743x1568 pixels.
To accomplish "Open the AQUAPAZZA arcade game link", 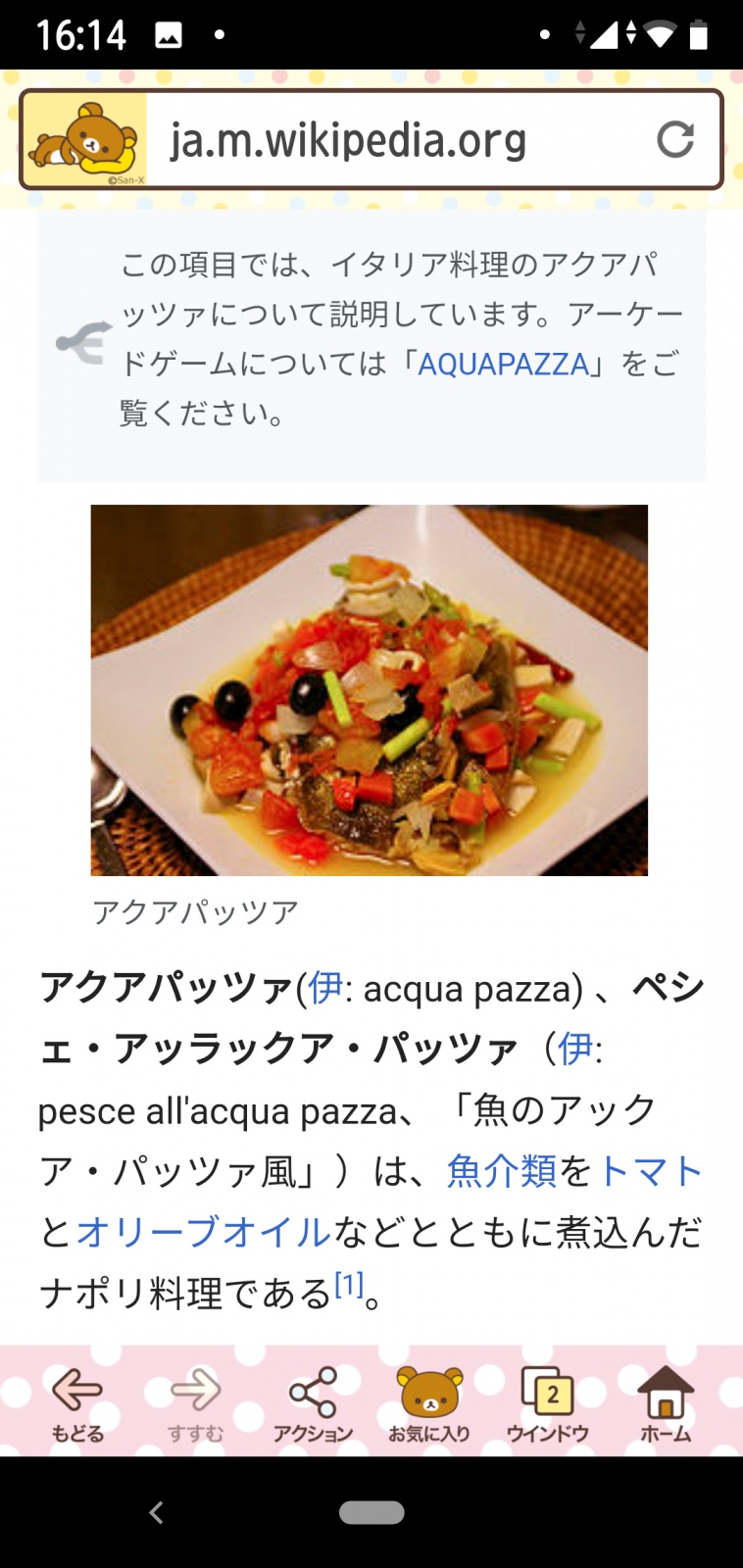I will click(503, 364).
